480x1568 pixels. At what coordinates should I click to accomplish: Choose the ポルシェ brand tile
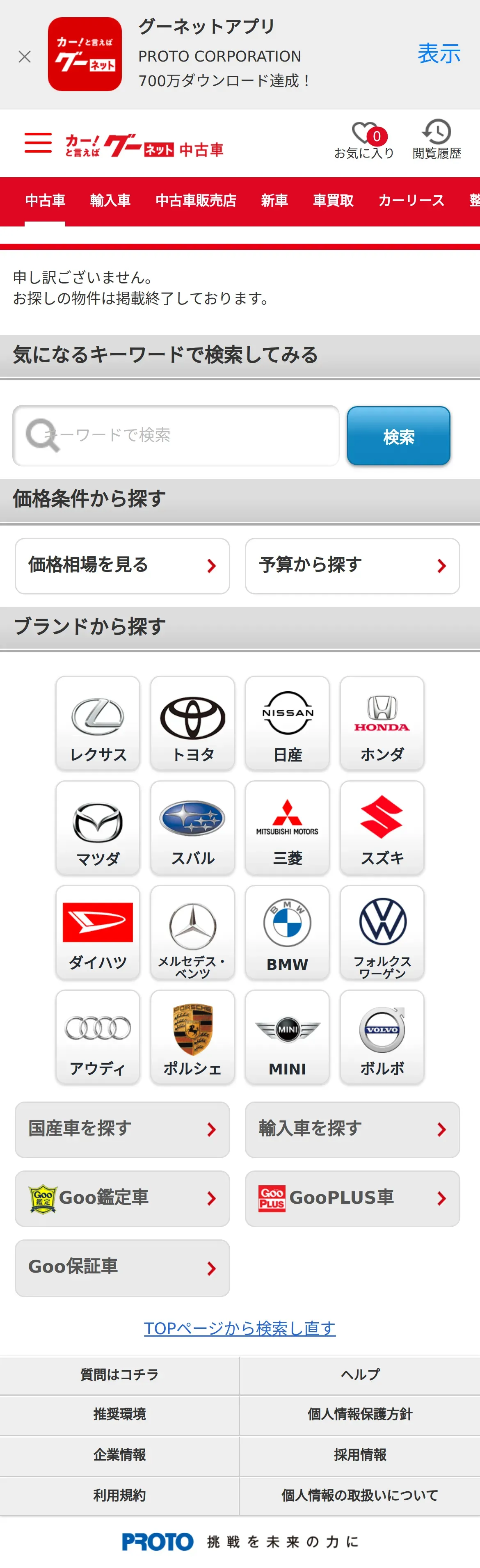(192, 1037)
